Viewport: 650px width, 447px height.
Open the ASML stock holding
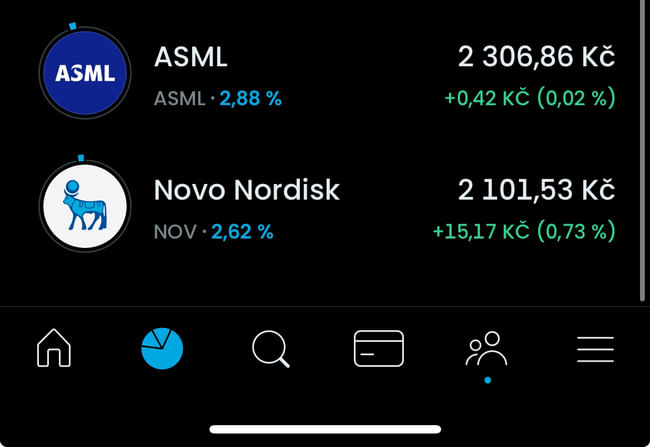(x=325, y=75)
